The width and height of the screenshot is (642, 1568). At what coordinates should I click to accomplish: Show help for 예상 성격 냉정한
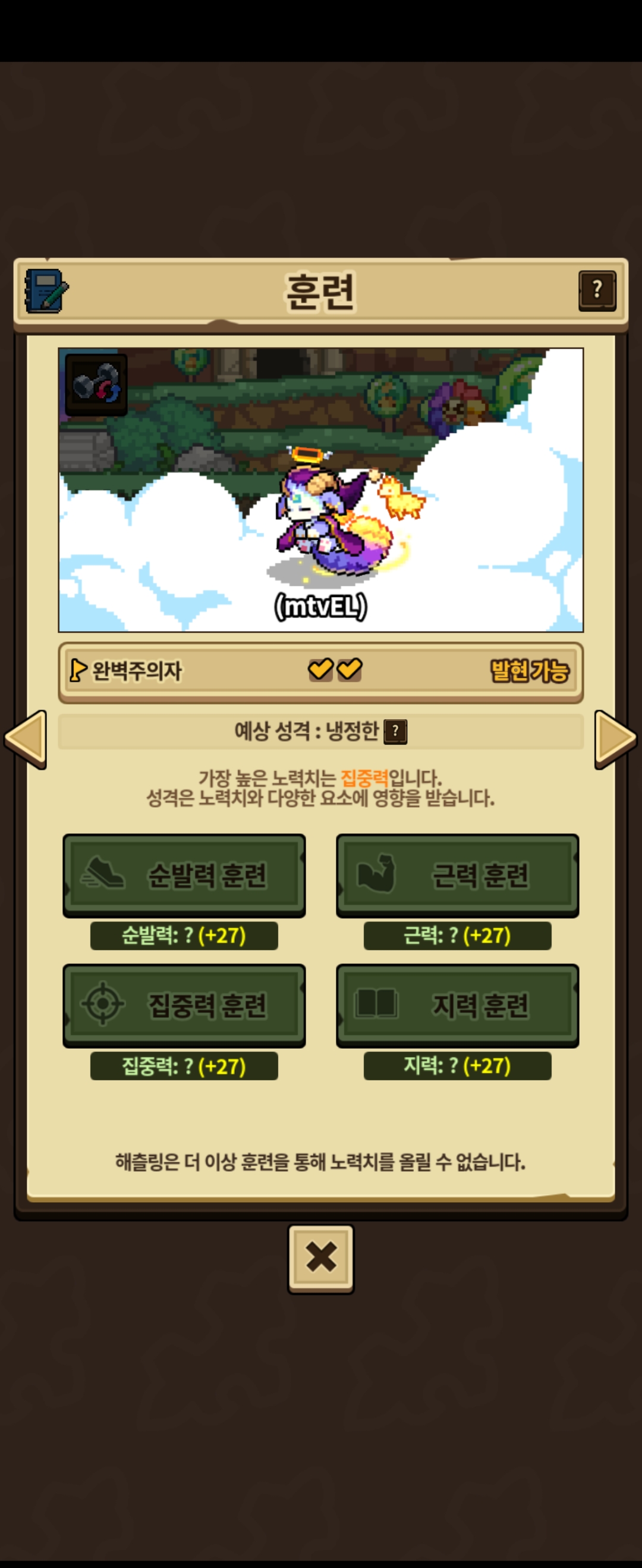(x=395, y=730)
